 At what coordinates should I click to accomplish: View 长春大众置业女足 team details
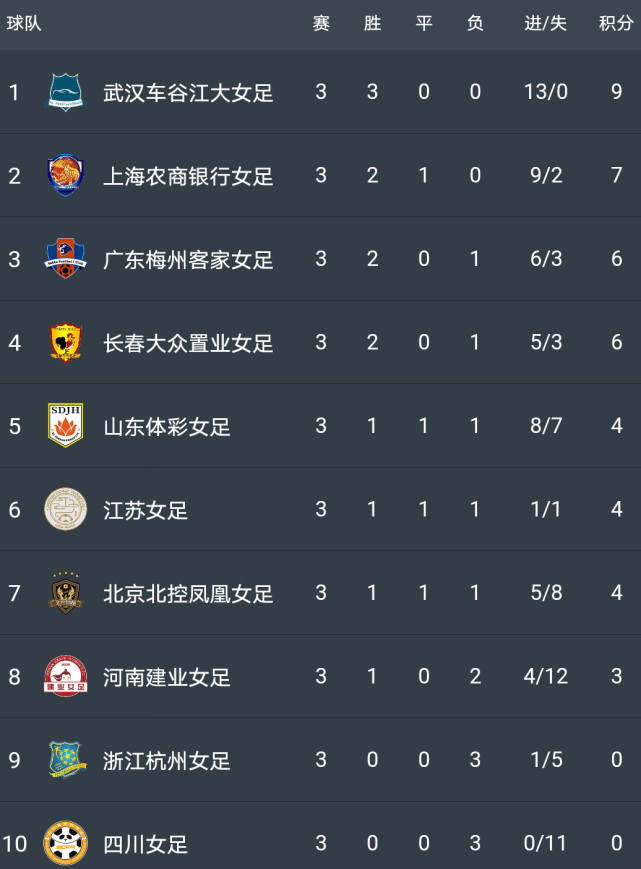[x=188, y=343]
